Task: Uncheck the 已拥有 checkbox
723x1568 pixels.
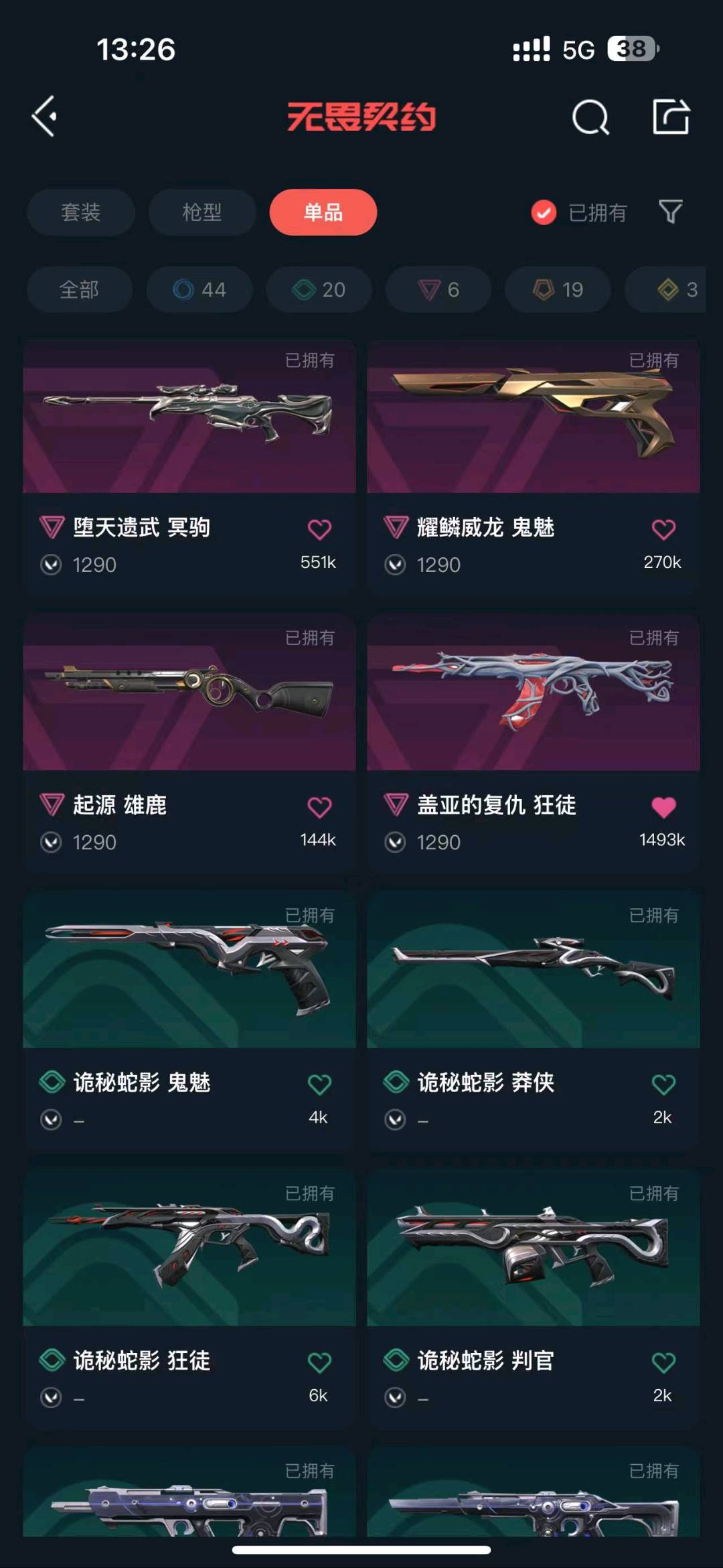Action: pos(544,212)
